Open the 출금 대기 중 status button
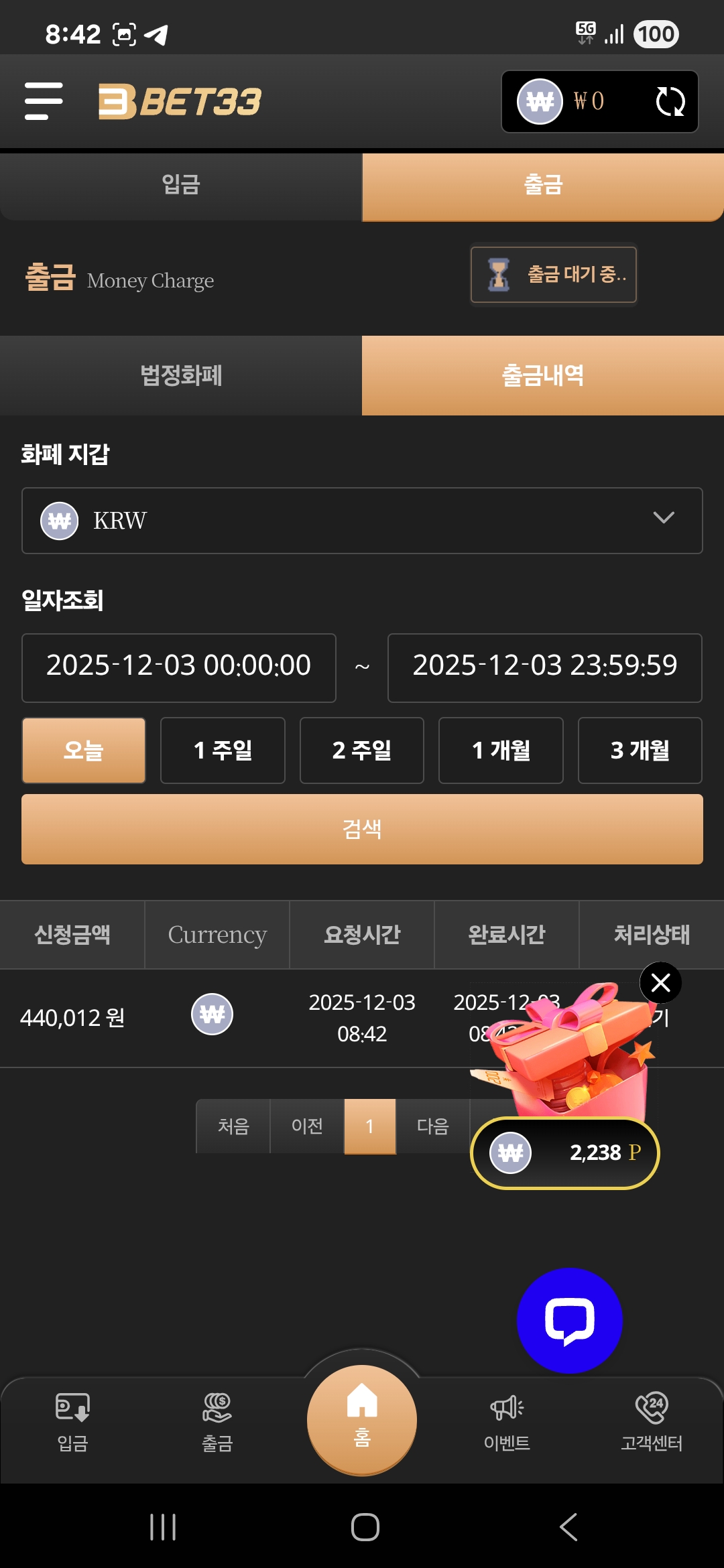Screen dimensions: 724x1568 554,275
